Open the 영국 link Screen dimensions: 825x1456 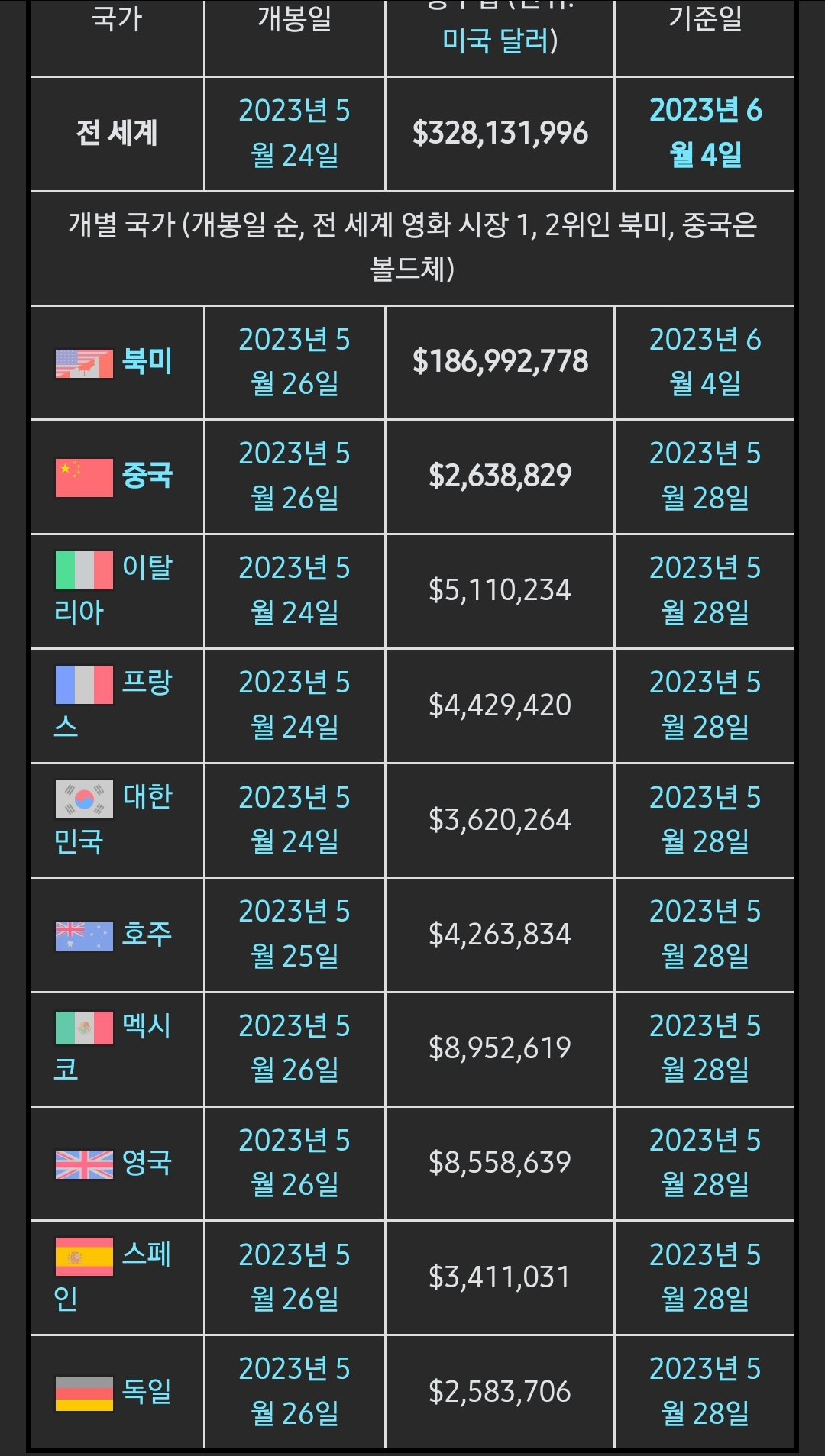click(147, 1163)
